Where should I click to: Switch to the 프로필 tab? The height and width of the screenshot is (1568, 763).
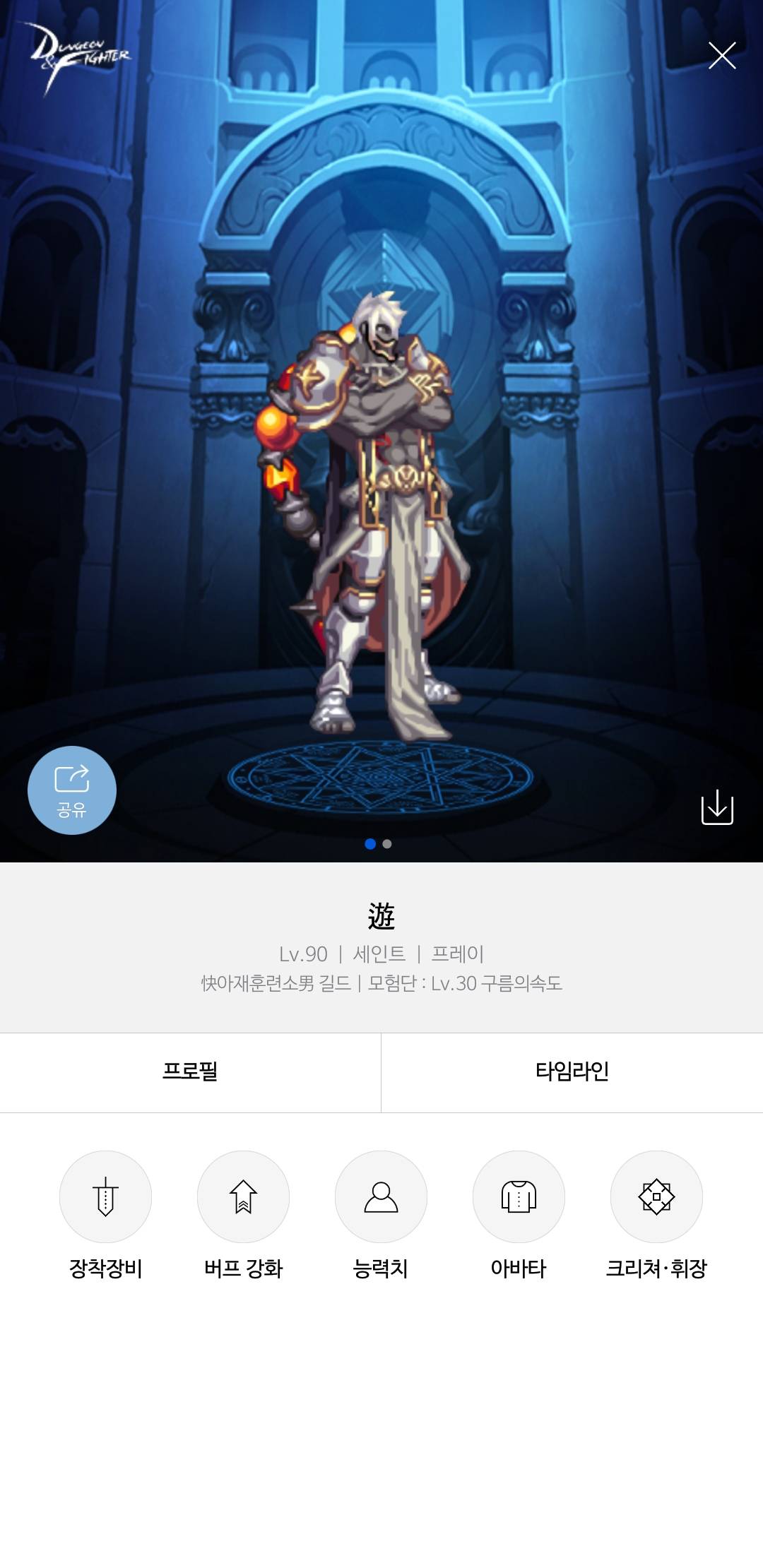190,1072
